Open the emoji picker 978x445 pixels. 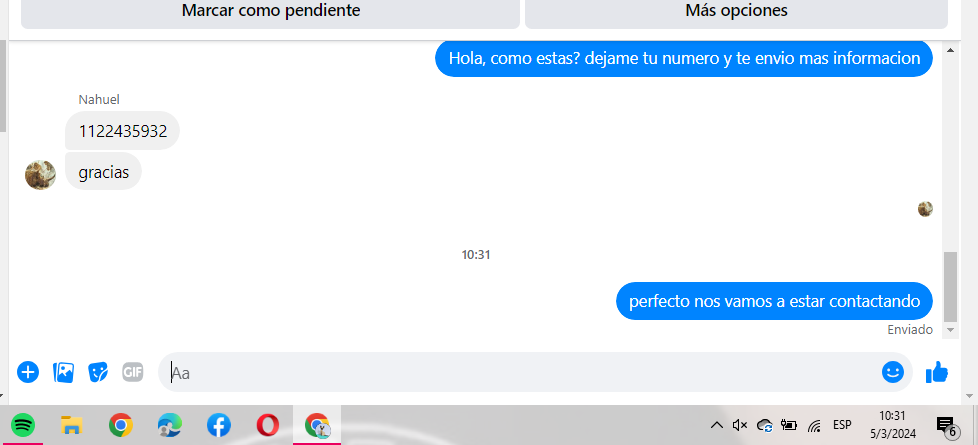pos(893,372)
